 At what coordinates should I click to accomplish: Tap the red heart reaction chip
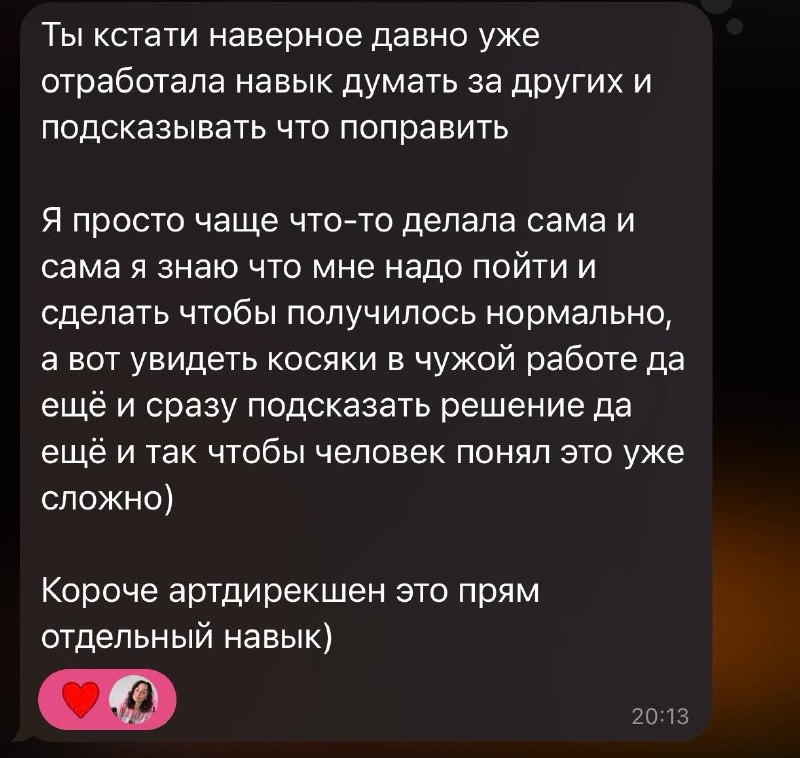[x=105, y=697]
